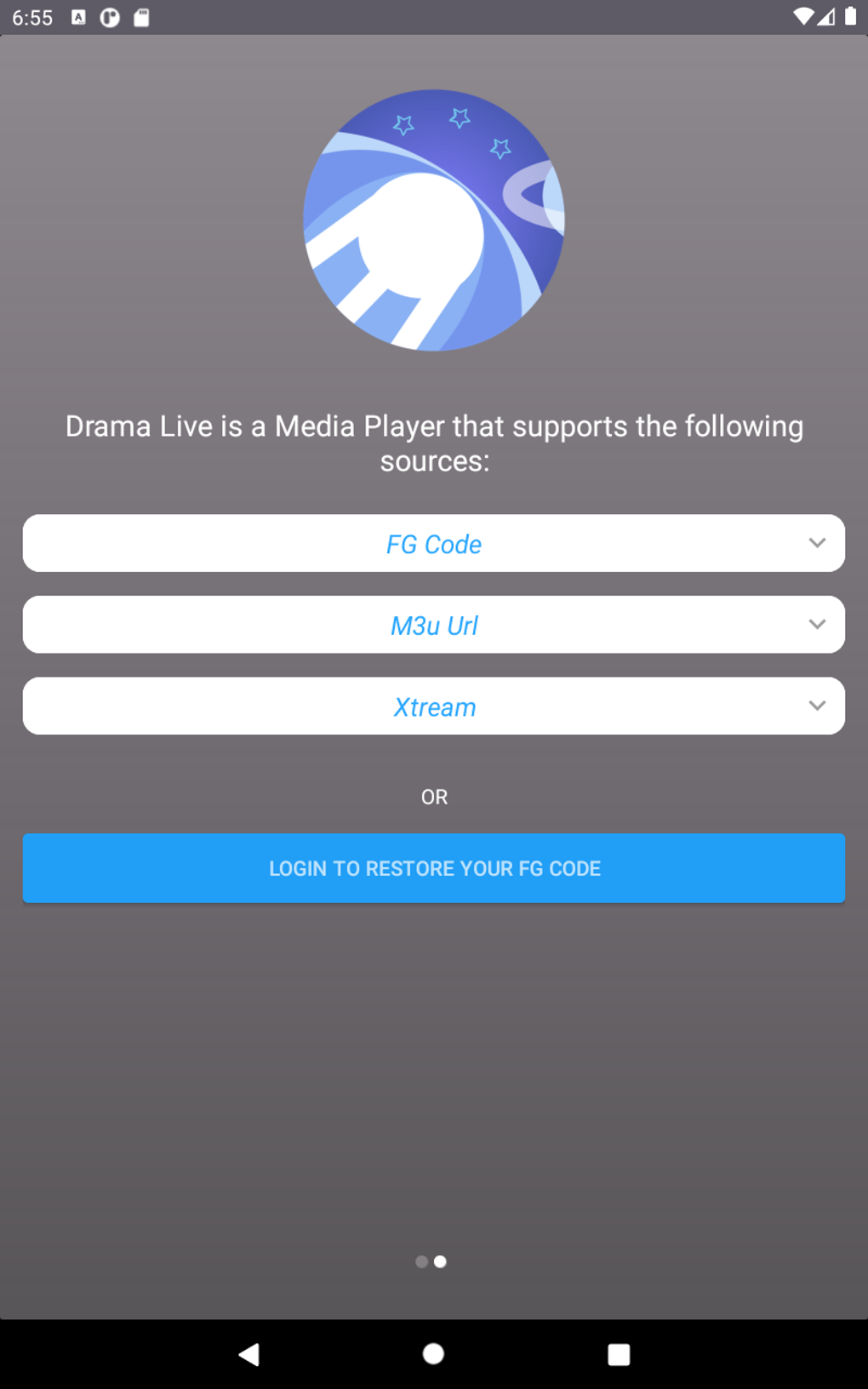
Task: Tap Login to Restore Your FG Code
Action: [434, 868]
